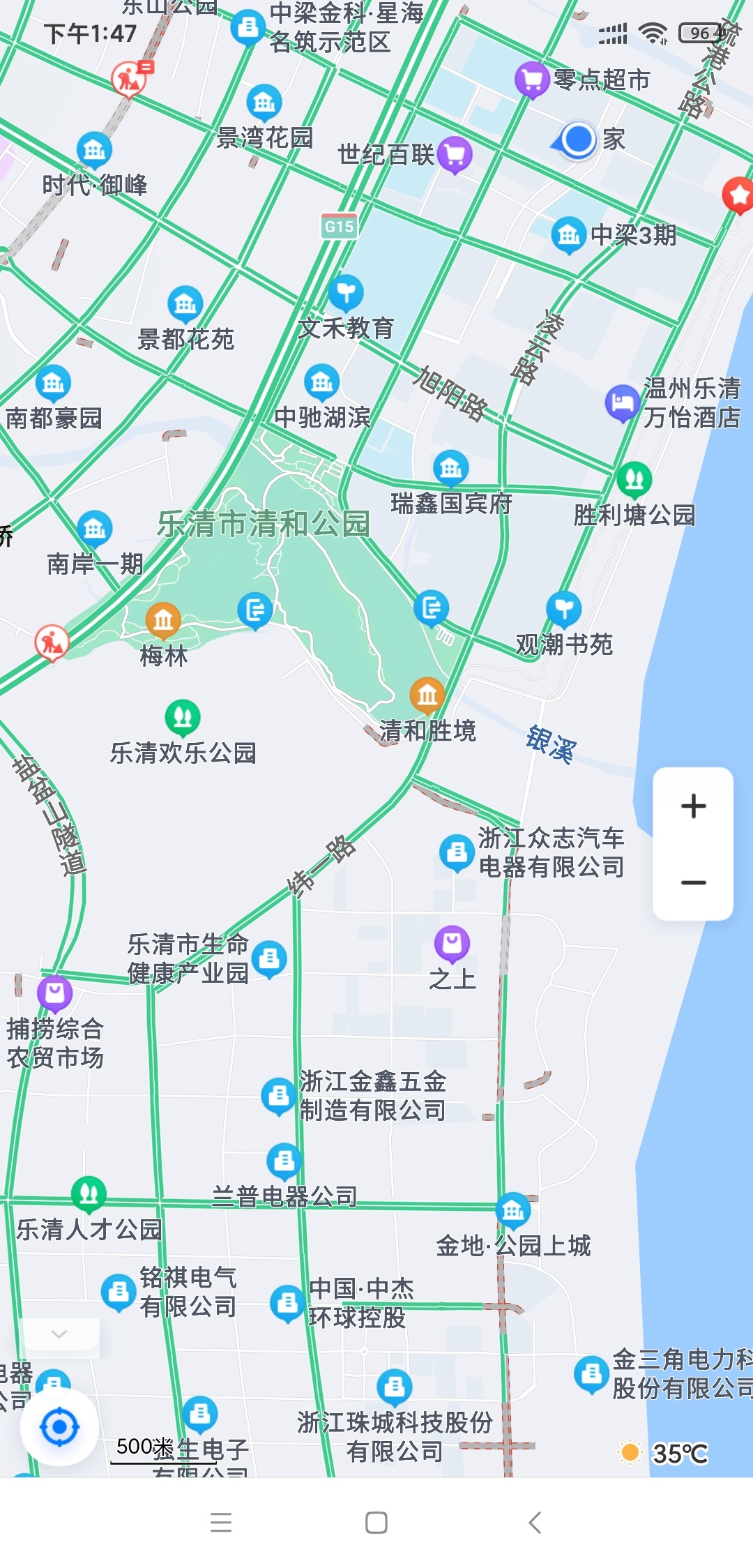
Task: Tap the 文禾教育 education marker
Action: [x=346, y=293]
